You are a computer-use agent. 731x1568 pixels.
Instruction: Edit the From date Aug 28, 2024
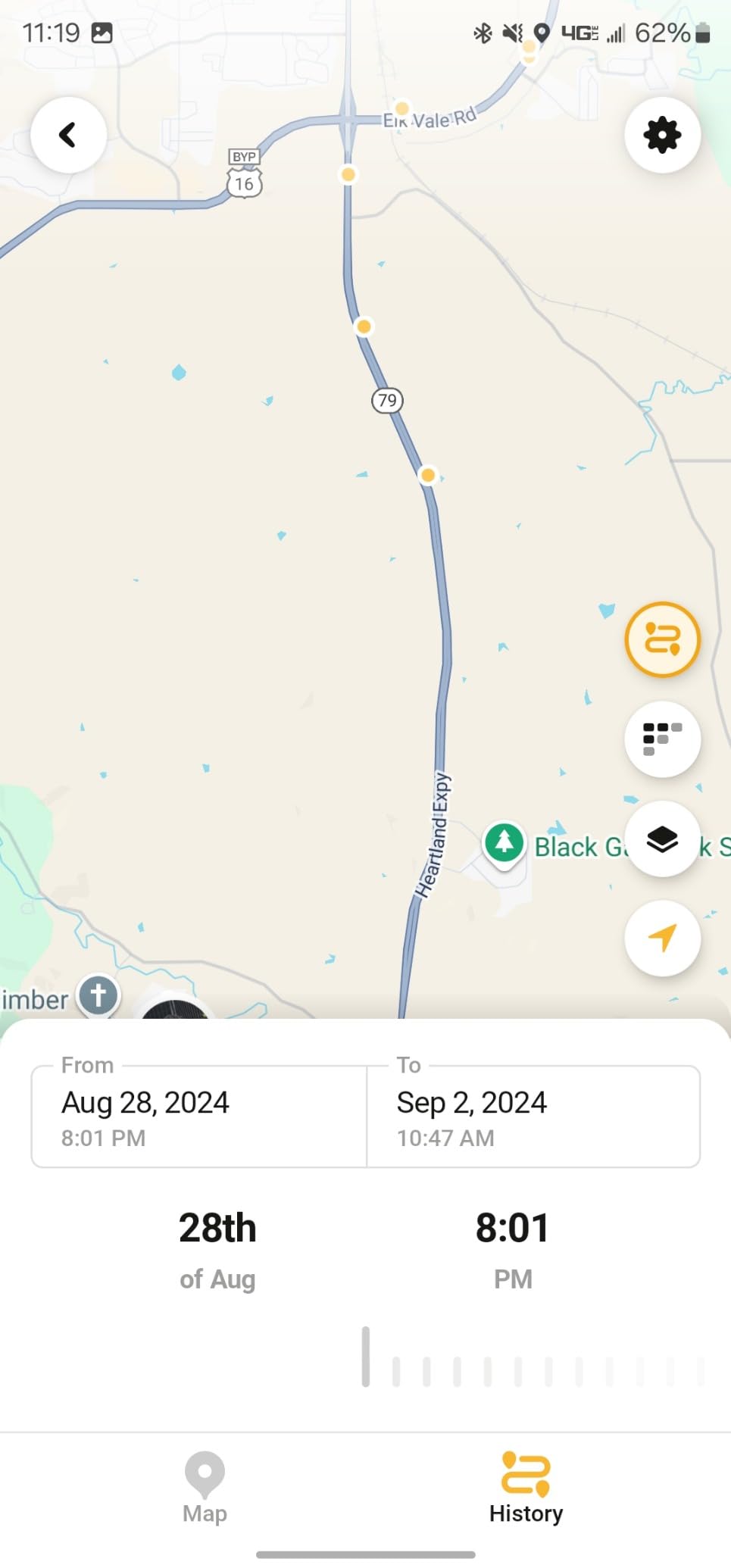(x=198, y=1117)
